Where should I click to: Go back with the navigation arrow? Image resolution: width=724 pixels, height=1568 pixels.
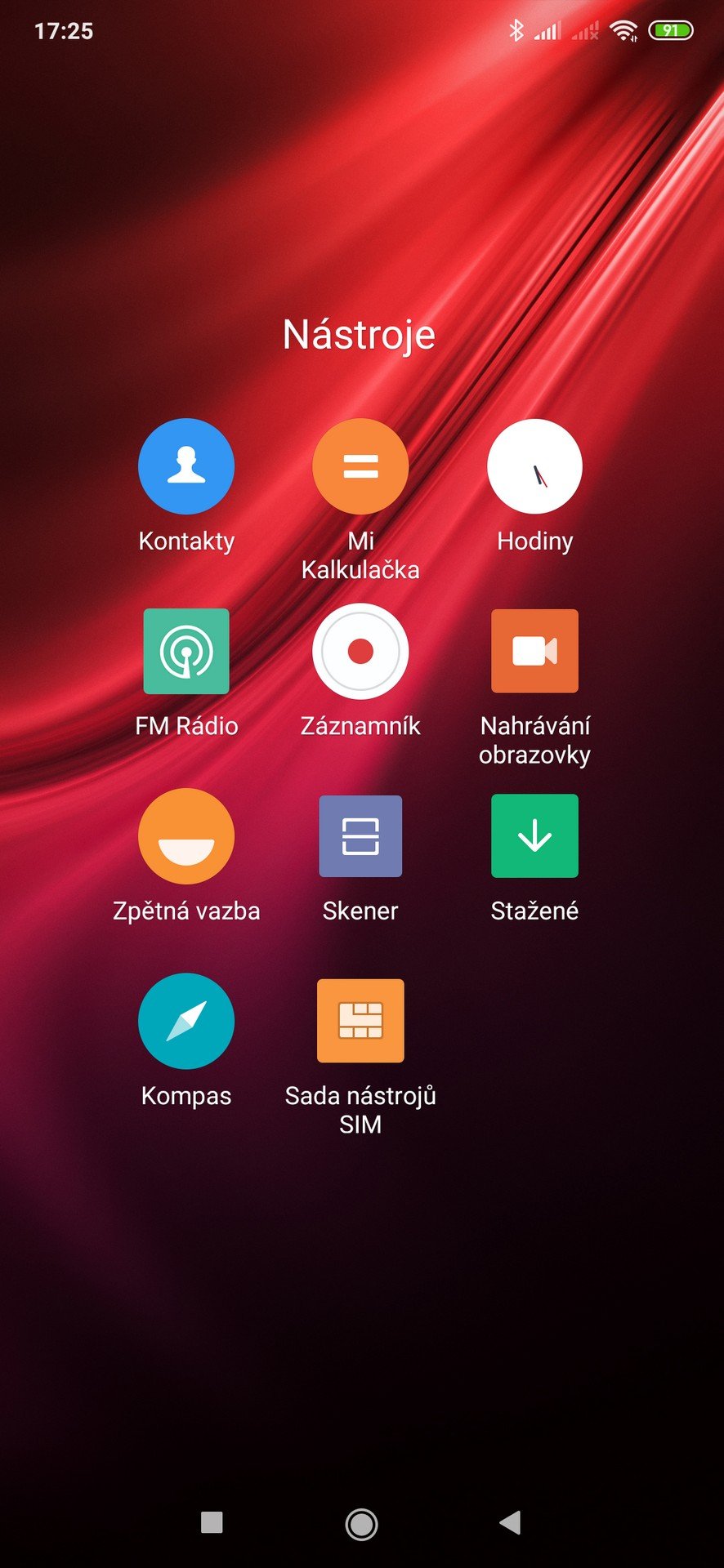pyautogui.click(x=510, y=1522)
